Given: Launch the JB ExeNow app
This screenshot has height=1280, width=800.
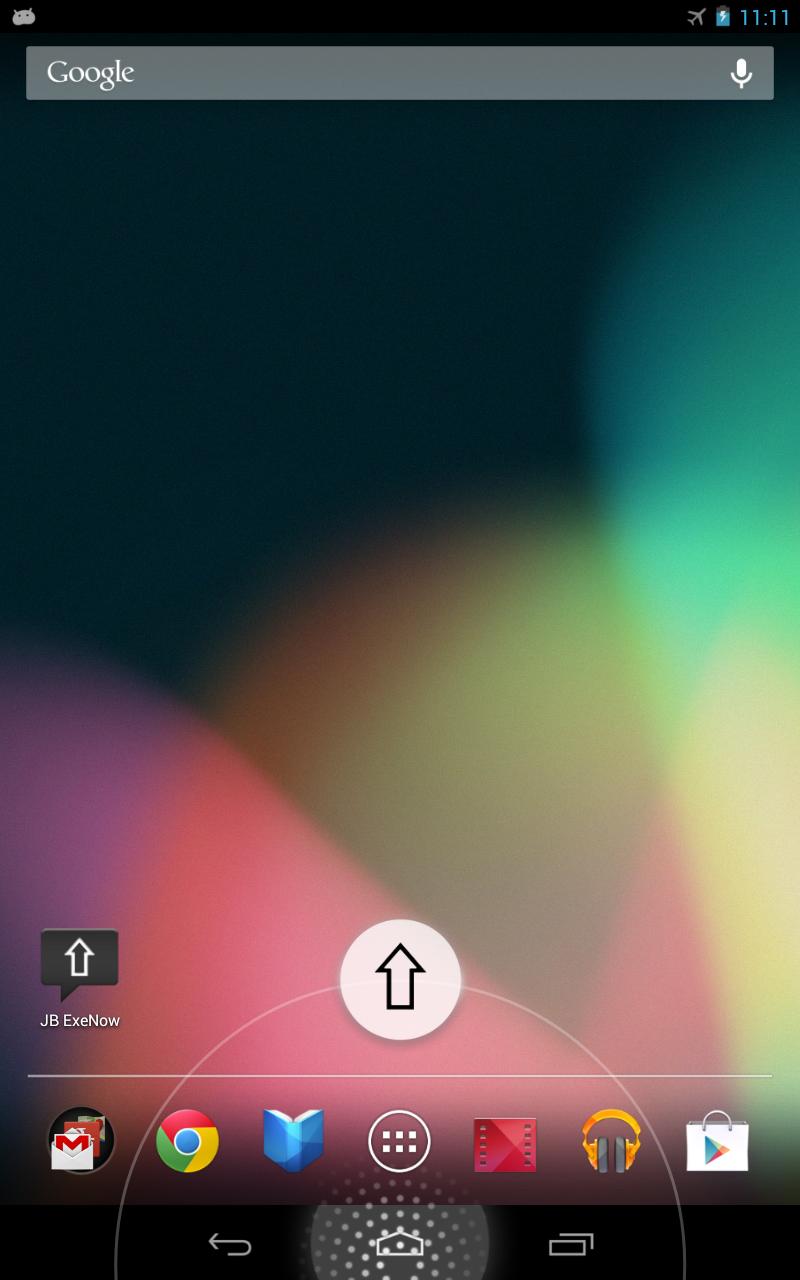Looking at the screenshot, I should pos(79,977).
